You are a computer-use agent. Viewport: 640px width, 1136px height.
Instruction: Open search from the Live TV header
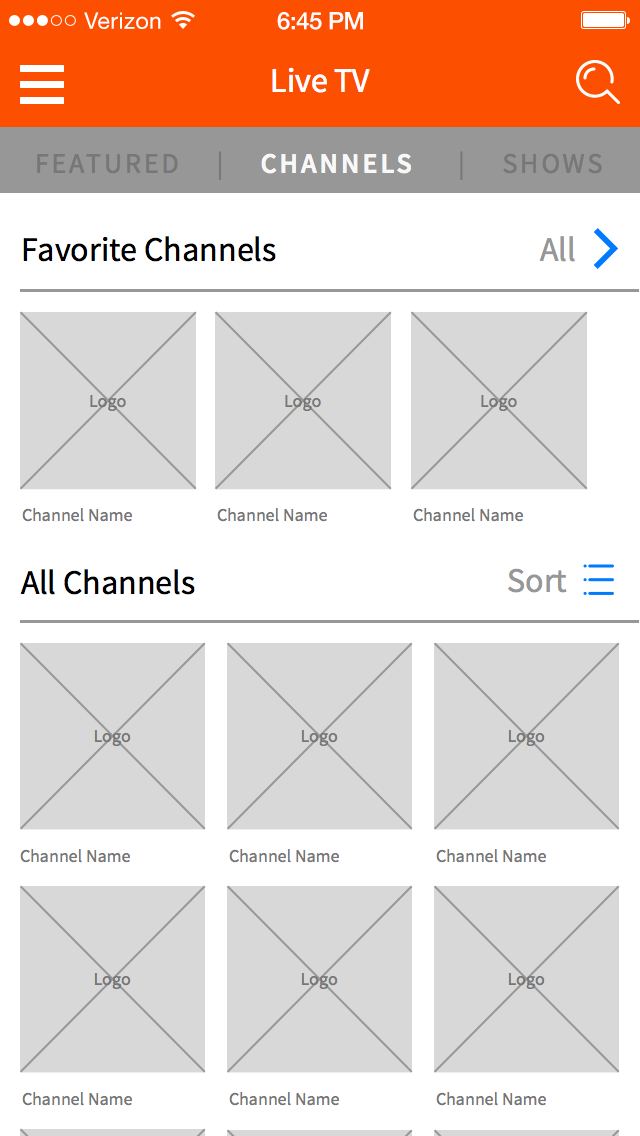[x=597, y=82]
